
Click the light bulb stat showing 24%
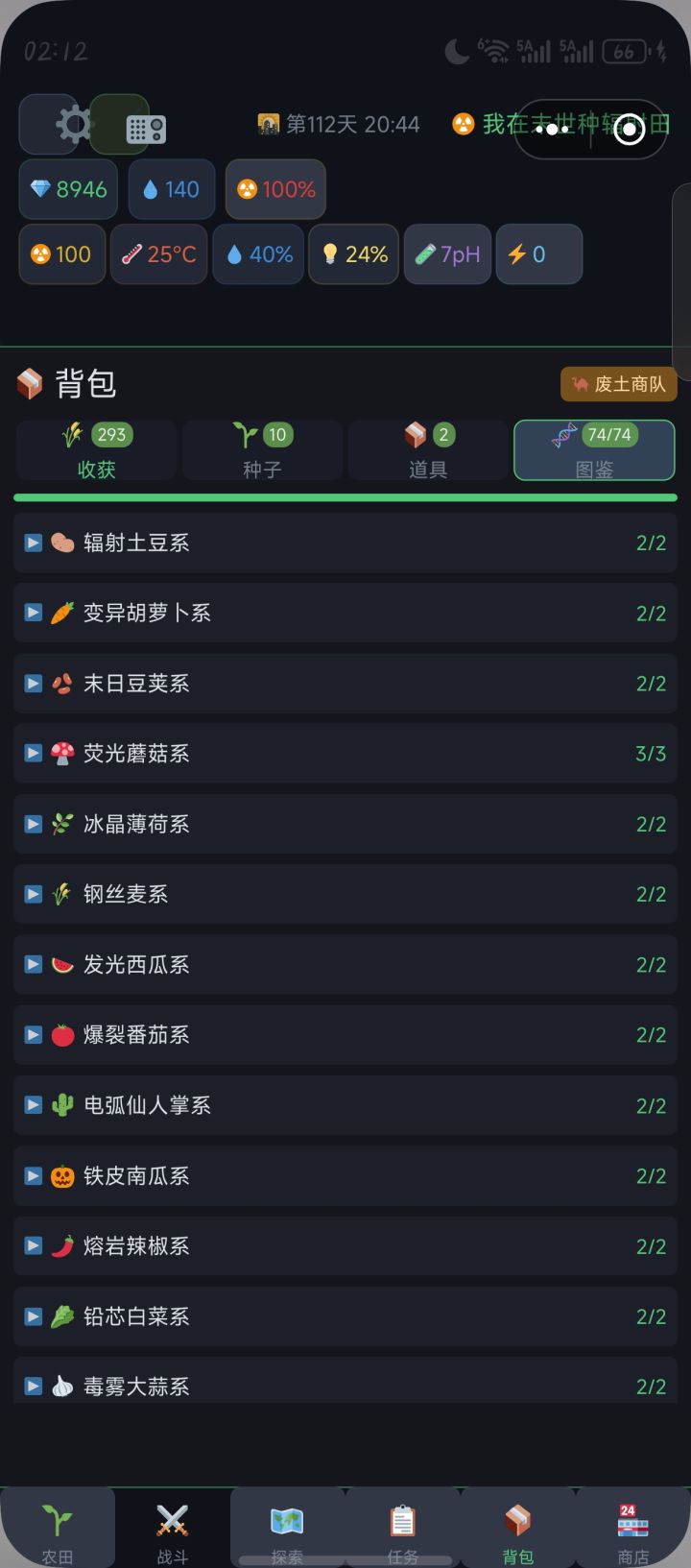point(353,254)
